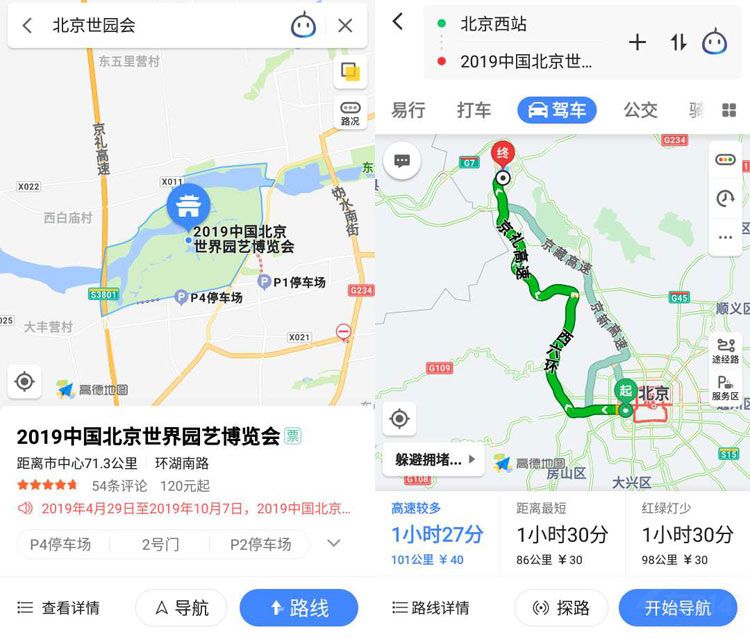Switch to the 打车 tab
The width and height of the screenshot is (750, 639).
(x=474, y=110)
